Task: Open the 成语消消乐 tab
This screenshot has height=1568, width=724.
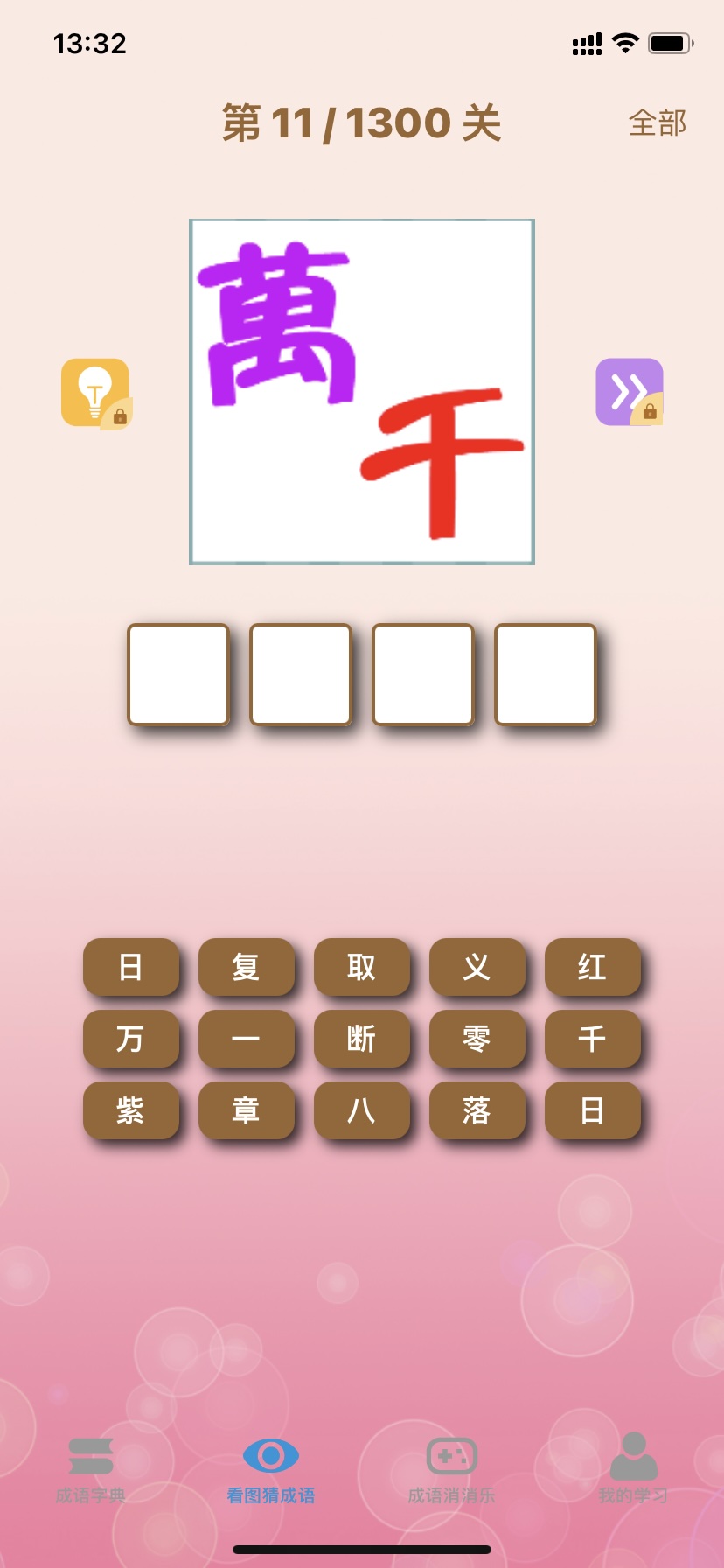Action: (x=451, y=1470)
